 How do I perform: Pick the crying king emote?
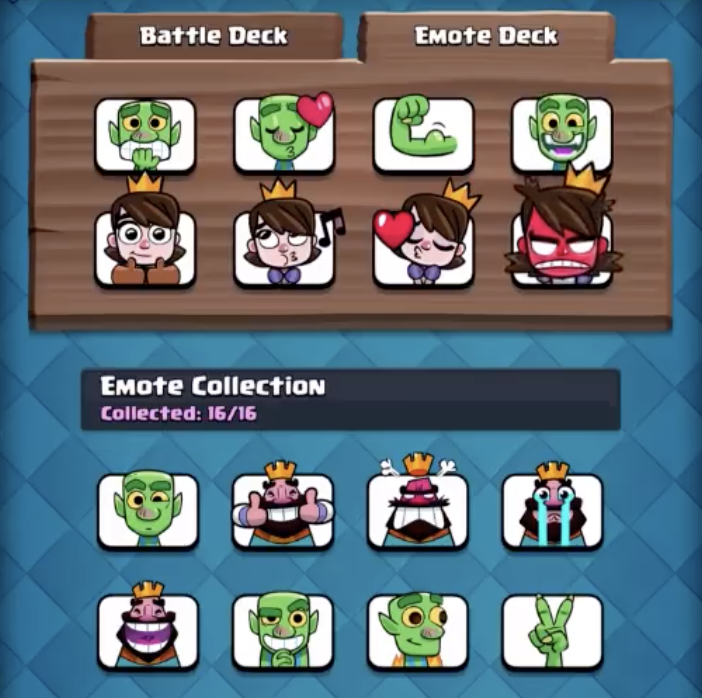(x=552, y=510)
